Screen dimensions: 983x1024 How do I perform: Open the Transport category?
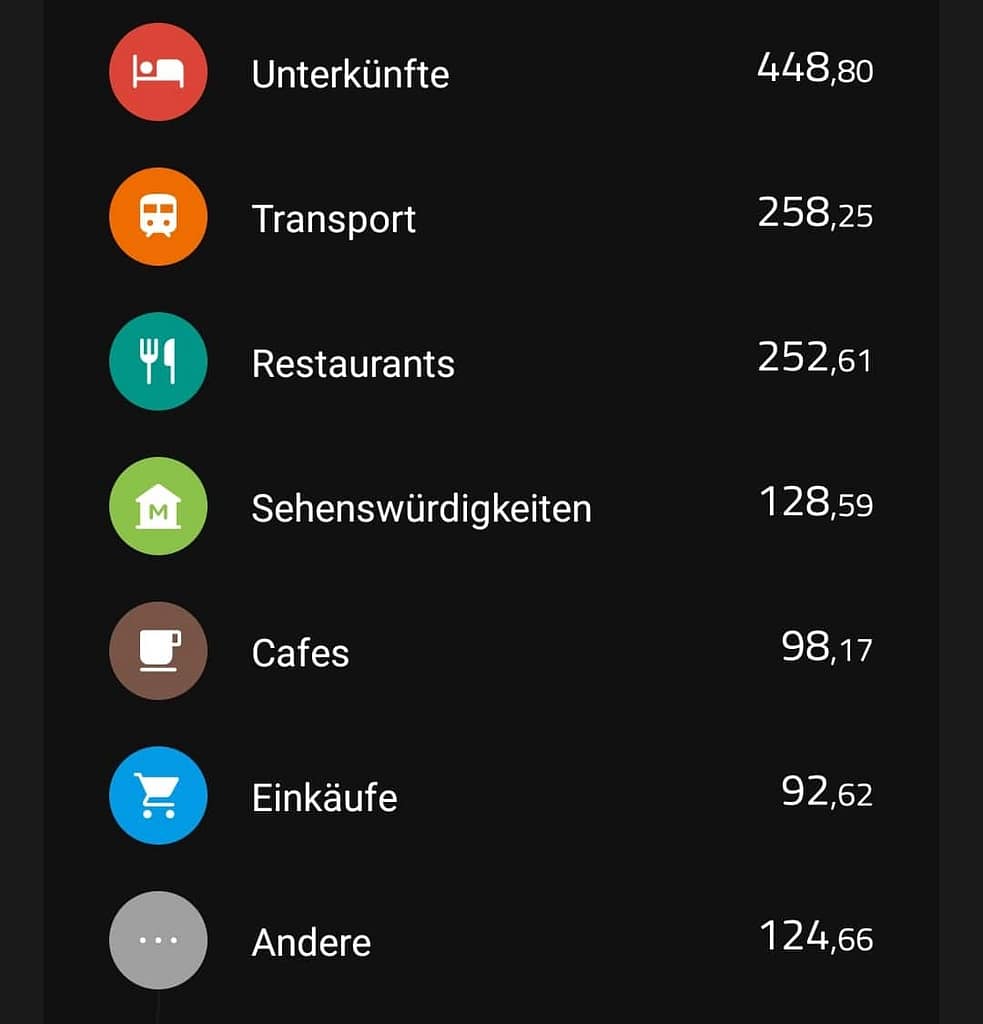pyautogui.click(x=334, y=219)
